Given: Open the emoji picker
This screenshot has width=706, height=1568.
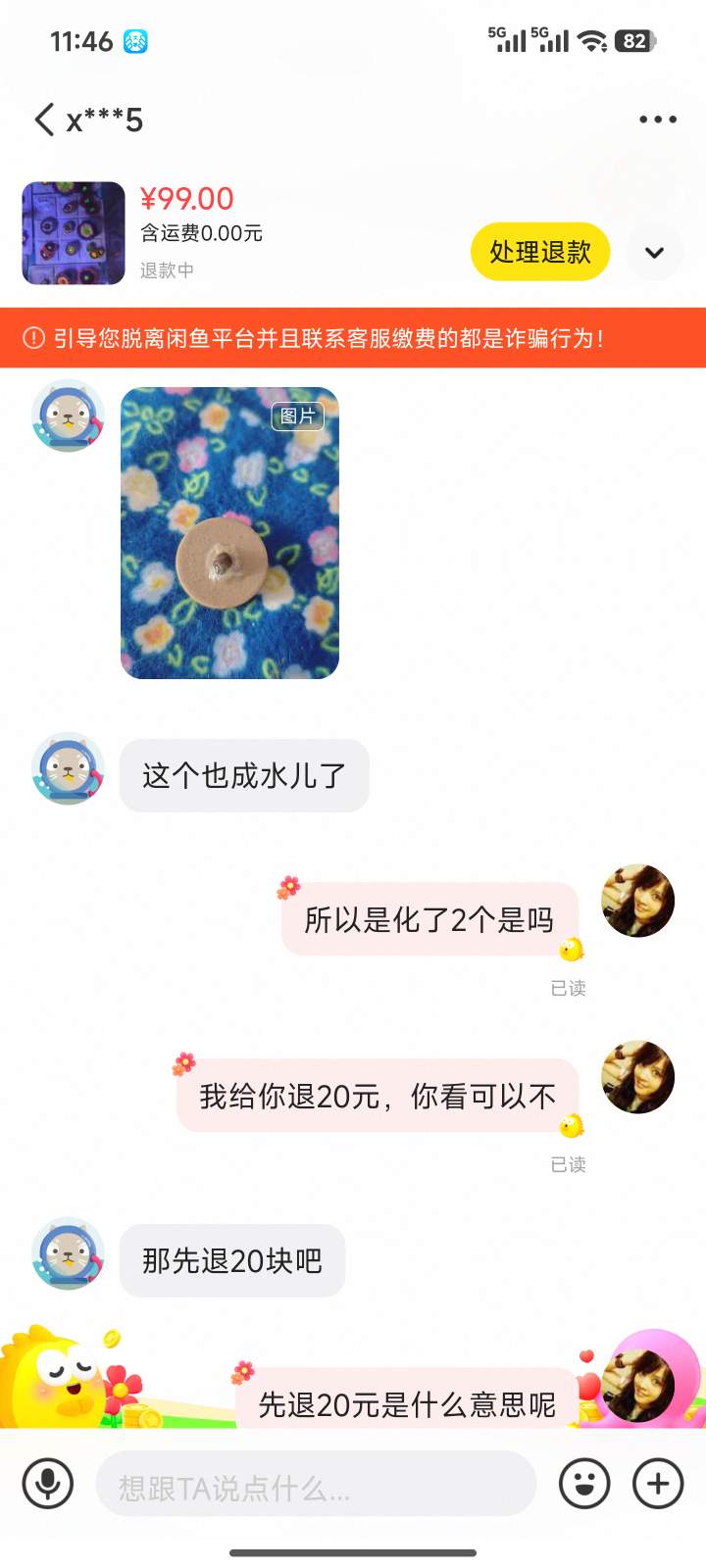Looking at the screenshot, I should point(584,1484).
